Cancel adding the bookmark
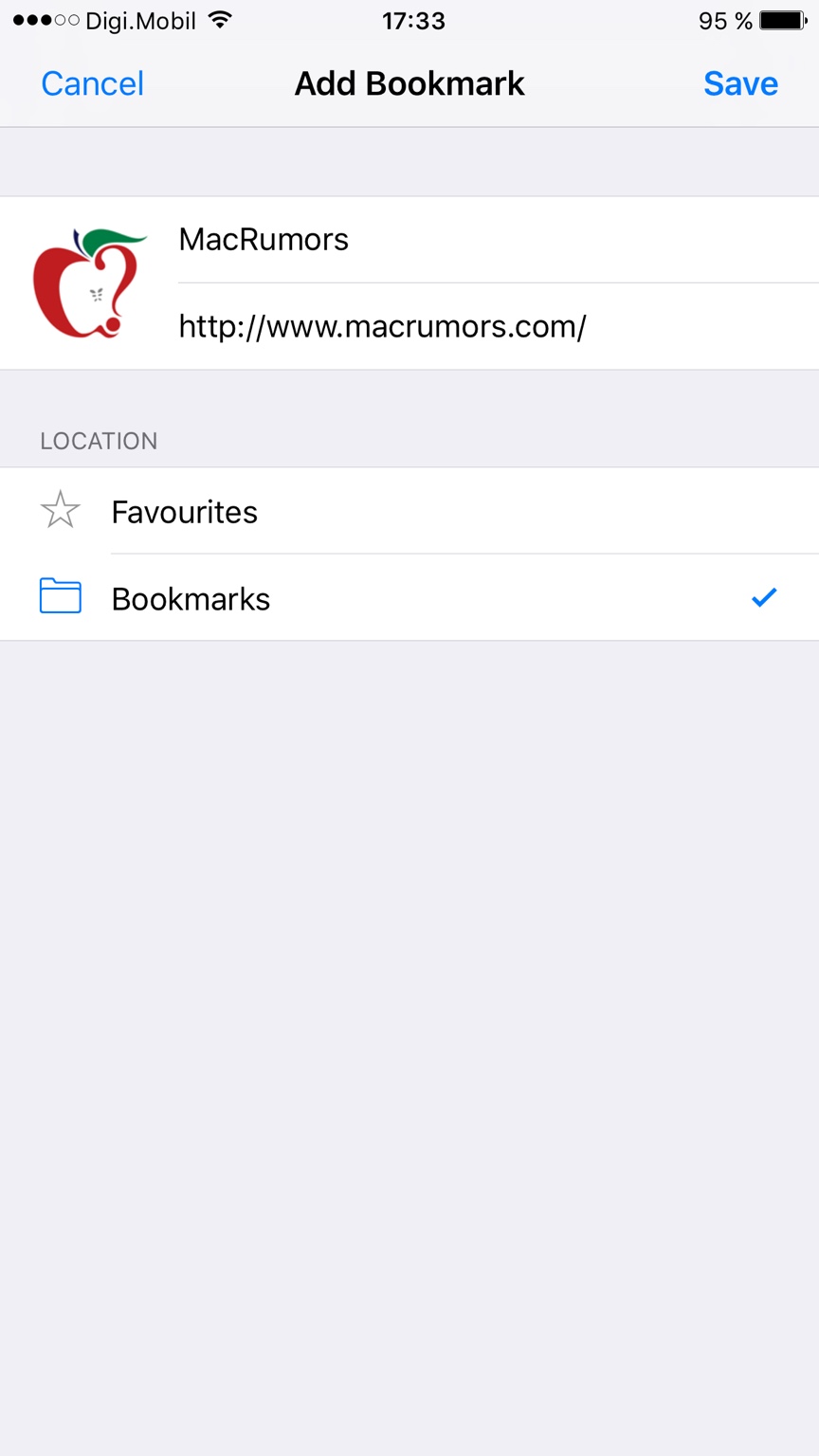This screenshot has height=1456, width=819. click(x=92, y=83)
